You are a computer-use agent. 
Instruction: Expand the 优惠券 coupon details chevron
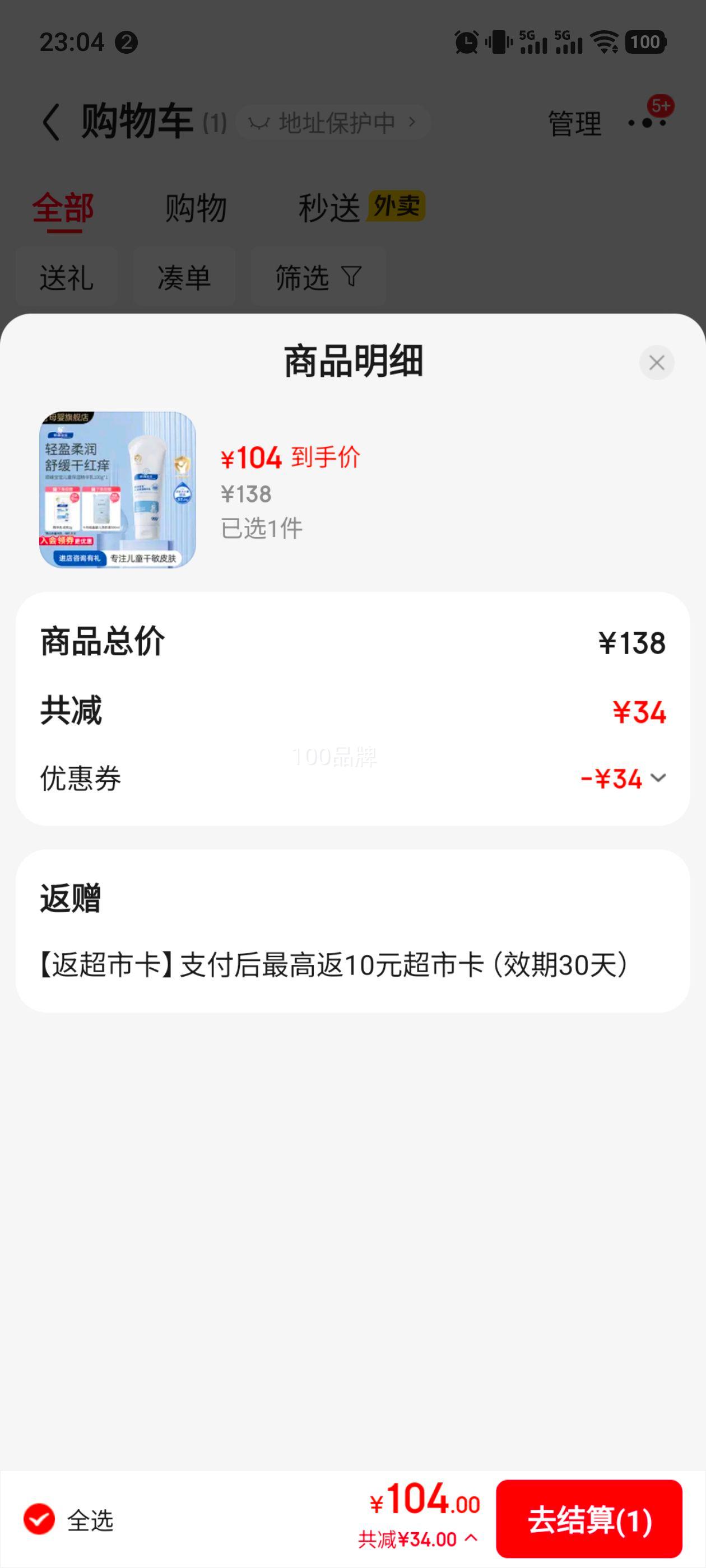659,777
